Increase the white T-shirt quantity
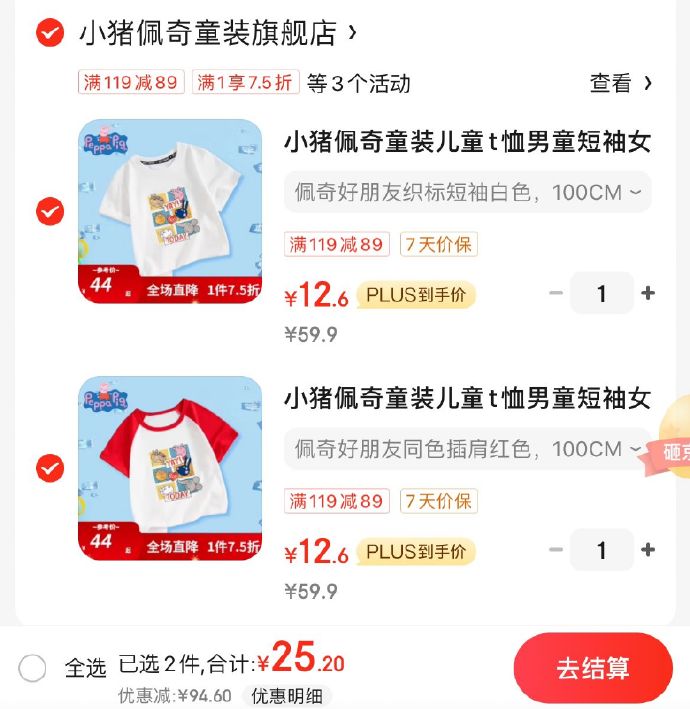690x709 pixels. click(648, 293)
